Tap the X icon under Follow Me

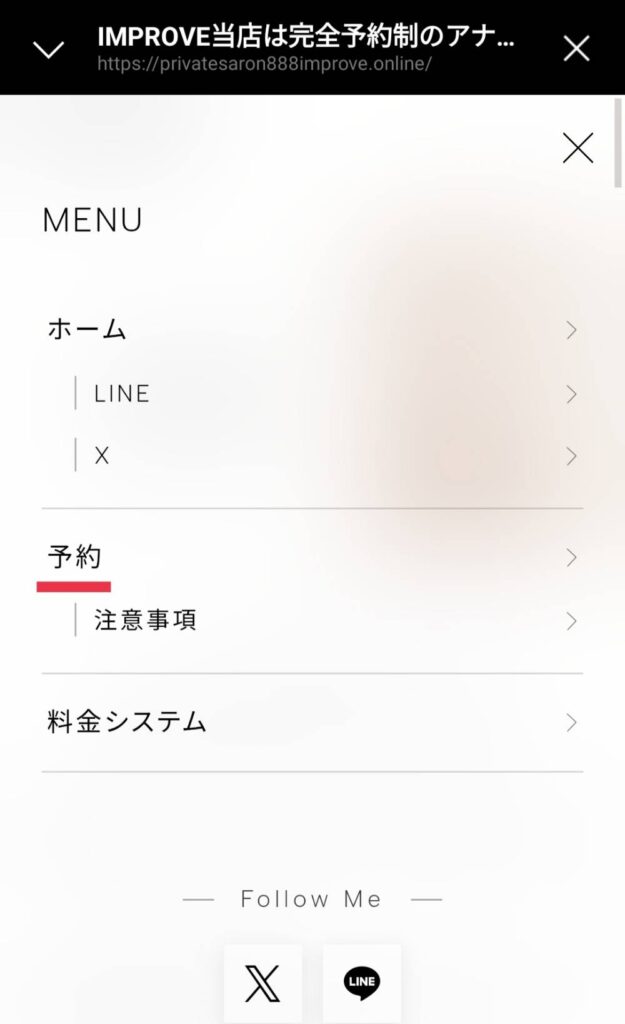click(x=263, y=984)
